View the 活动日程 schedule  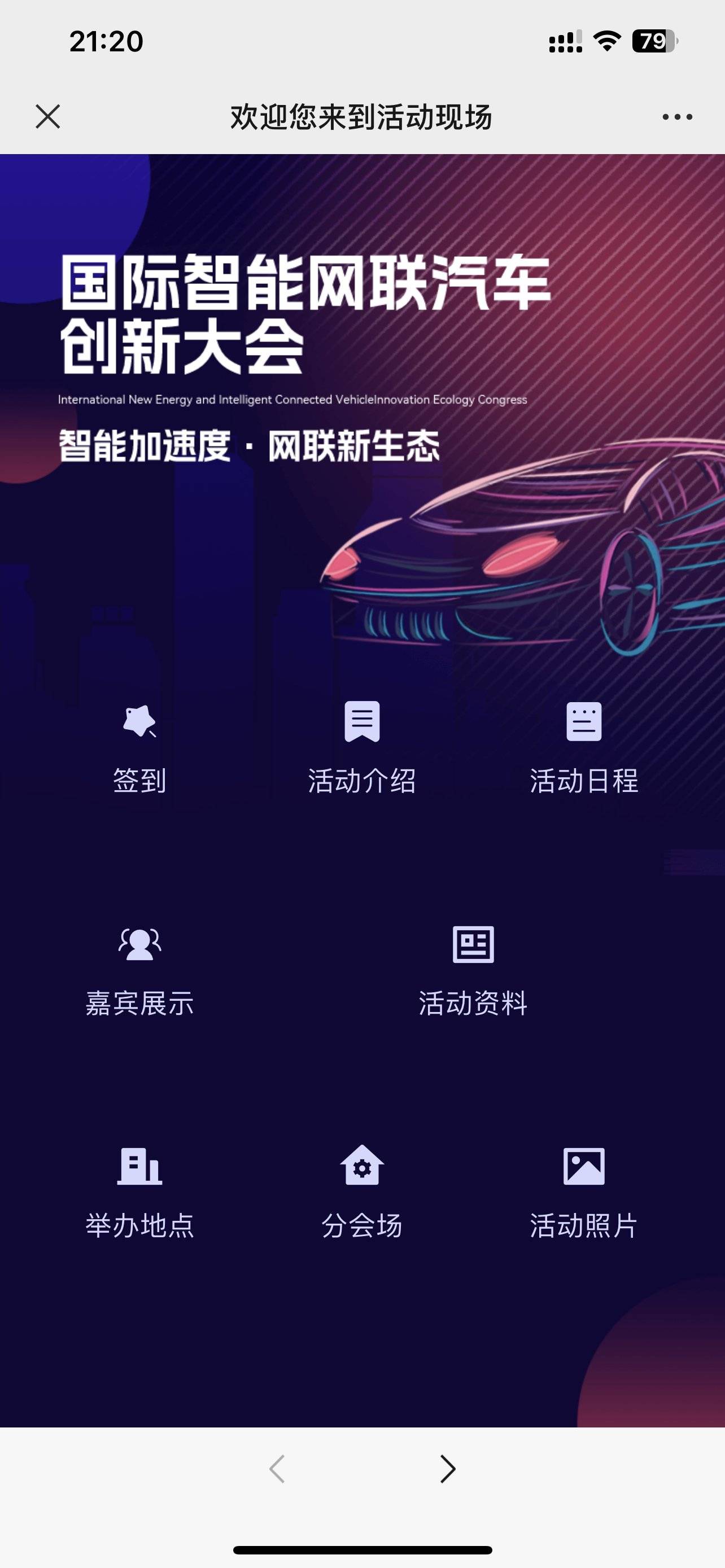tap(584, 750)
